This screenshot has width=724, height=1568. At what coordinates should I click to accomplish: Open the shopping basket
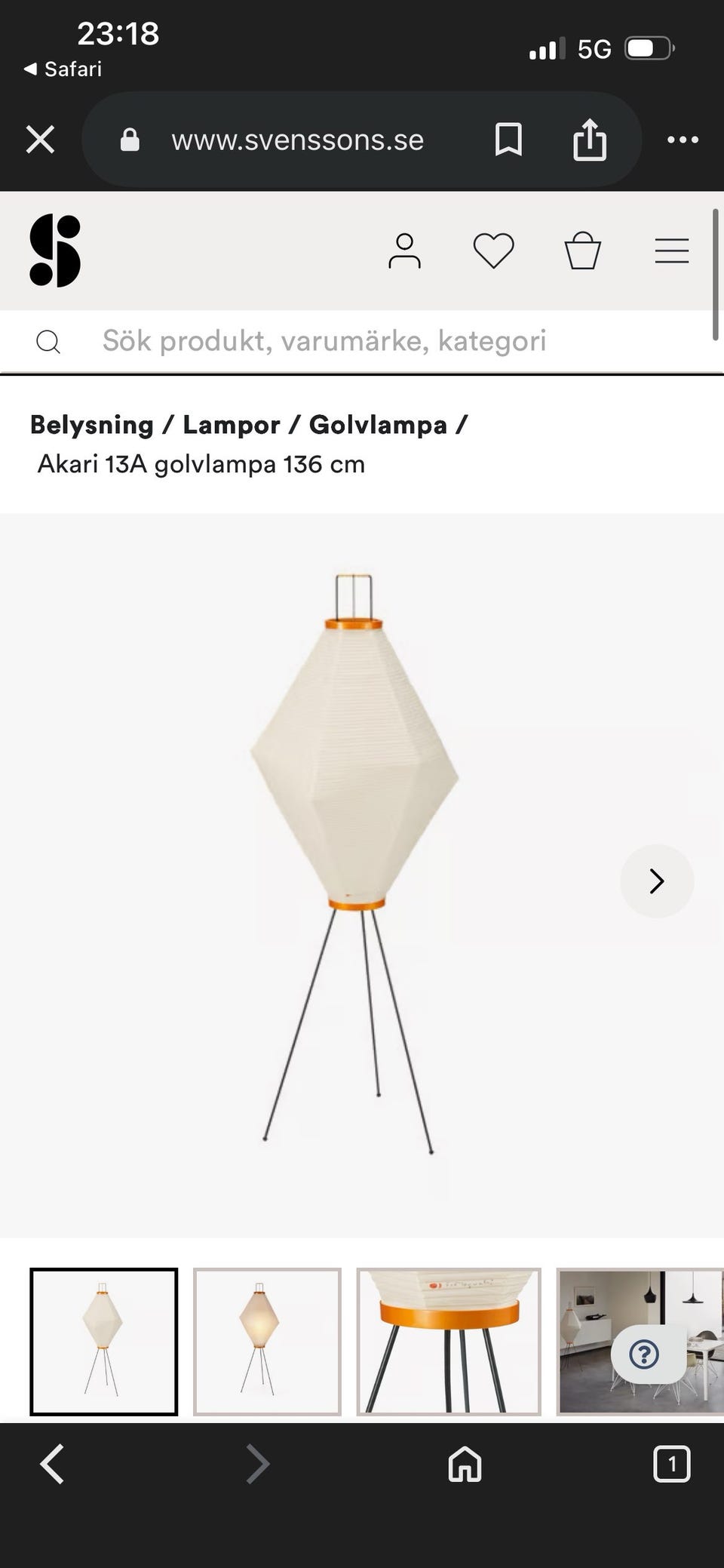coord(582,251)
